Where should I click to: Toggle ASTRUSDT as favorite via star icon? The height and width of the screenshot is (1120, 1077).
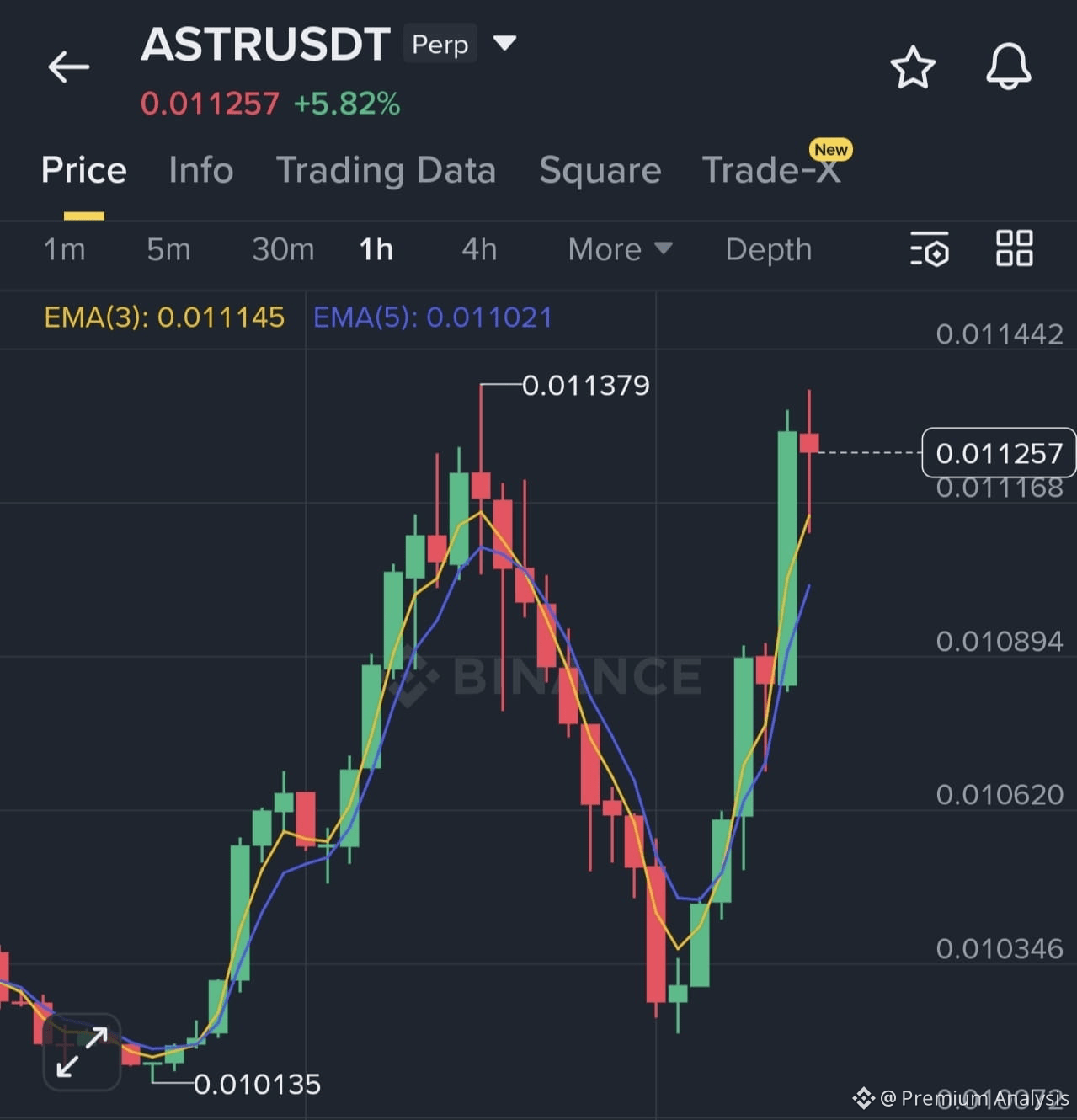click(913, 67)
